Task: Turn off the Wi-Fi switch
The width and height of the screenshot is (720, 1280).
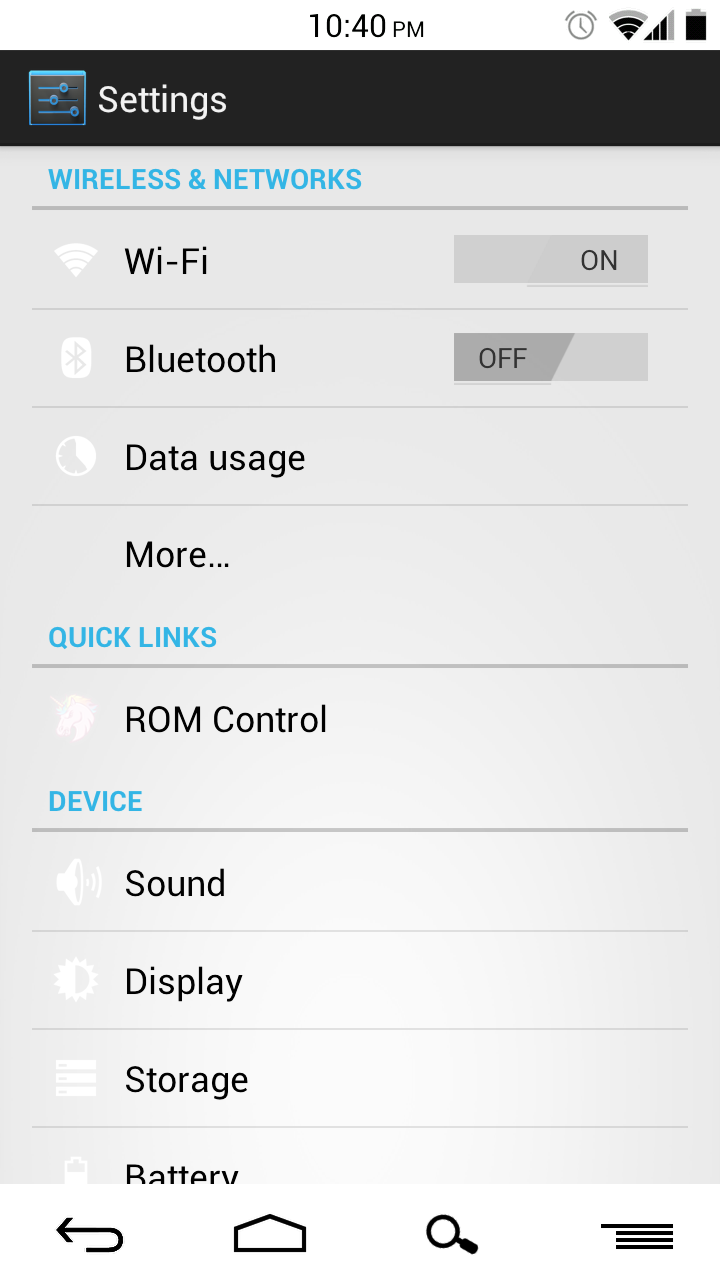Action: coord(550,260)
